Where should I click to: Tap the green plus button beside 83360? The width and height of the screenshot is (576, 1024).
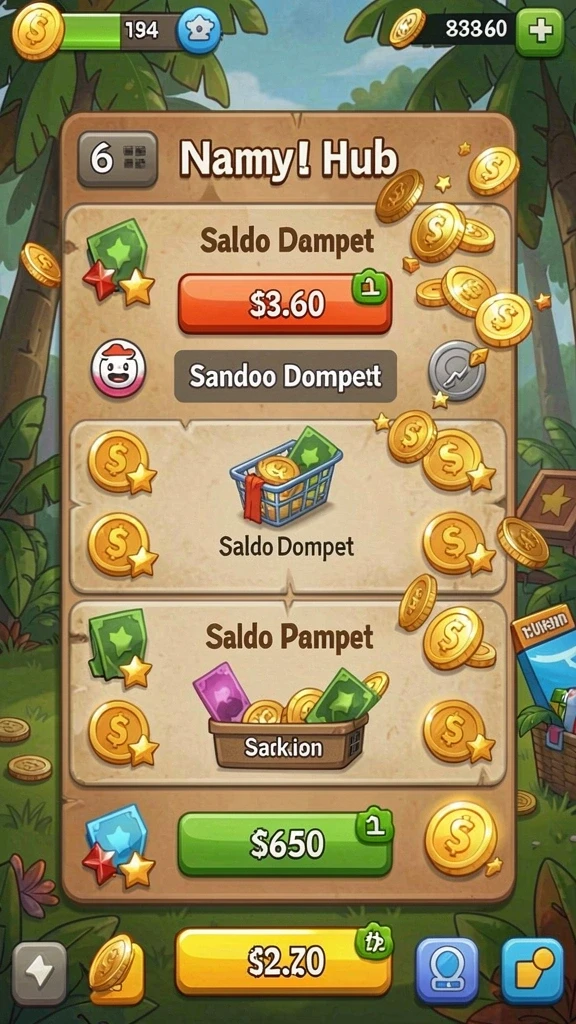(539, 32)
